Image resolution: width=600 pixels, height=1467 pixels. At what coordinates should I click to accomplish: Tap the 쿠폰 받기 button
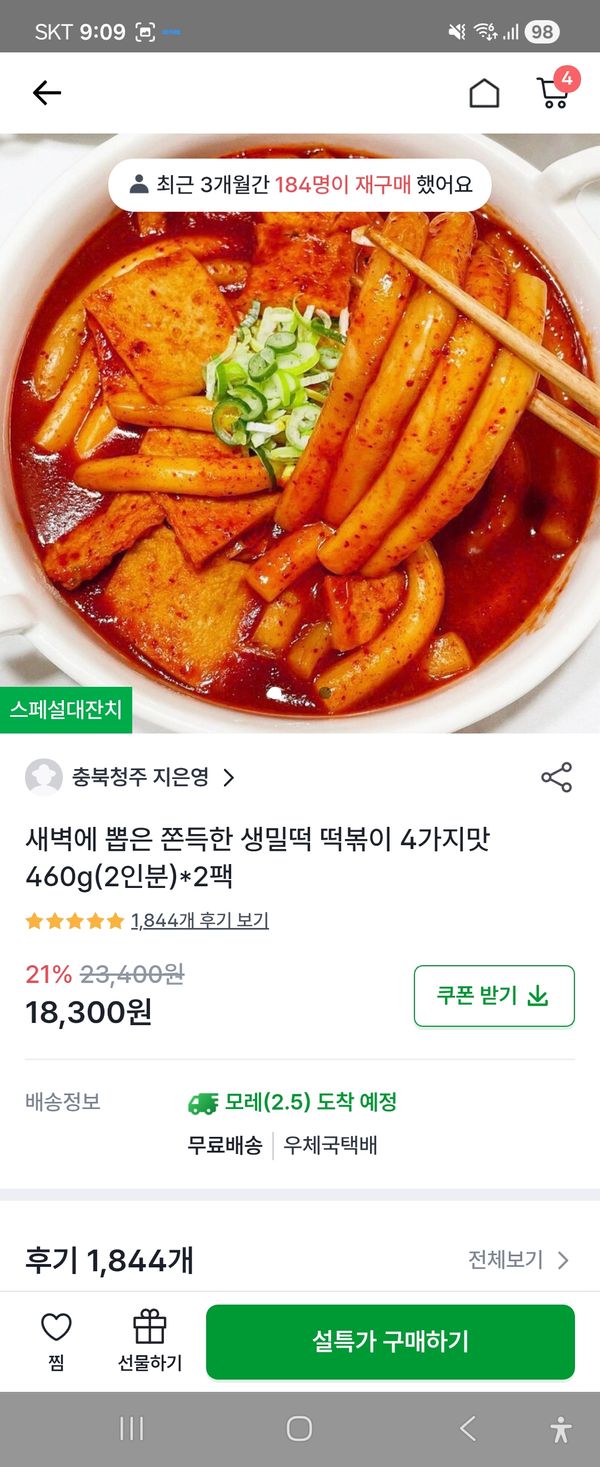[x=494, y=995]
